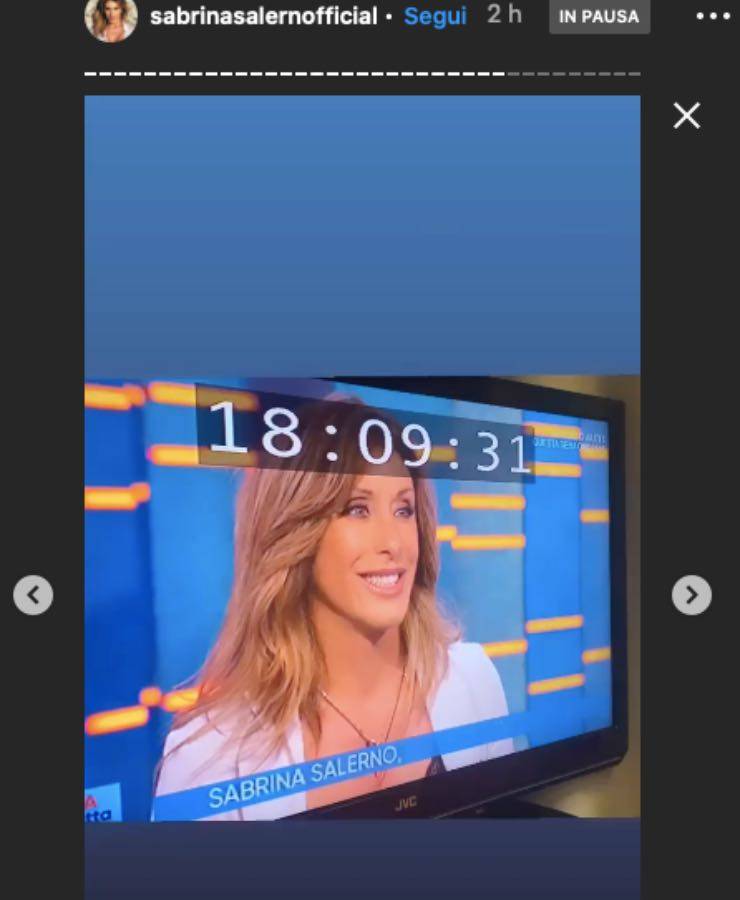740x900 pixels.
Task: Resume the story paused by In Pausa
Action: pyautogui.click(x=599, y=16)
